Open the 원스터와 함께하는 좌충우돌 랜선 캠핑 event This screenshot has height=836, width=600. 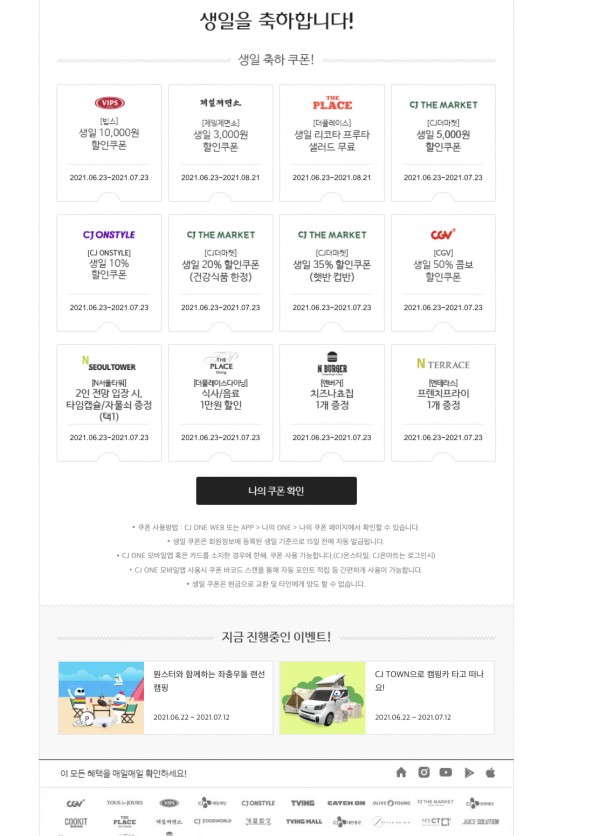point(165,697)
